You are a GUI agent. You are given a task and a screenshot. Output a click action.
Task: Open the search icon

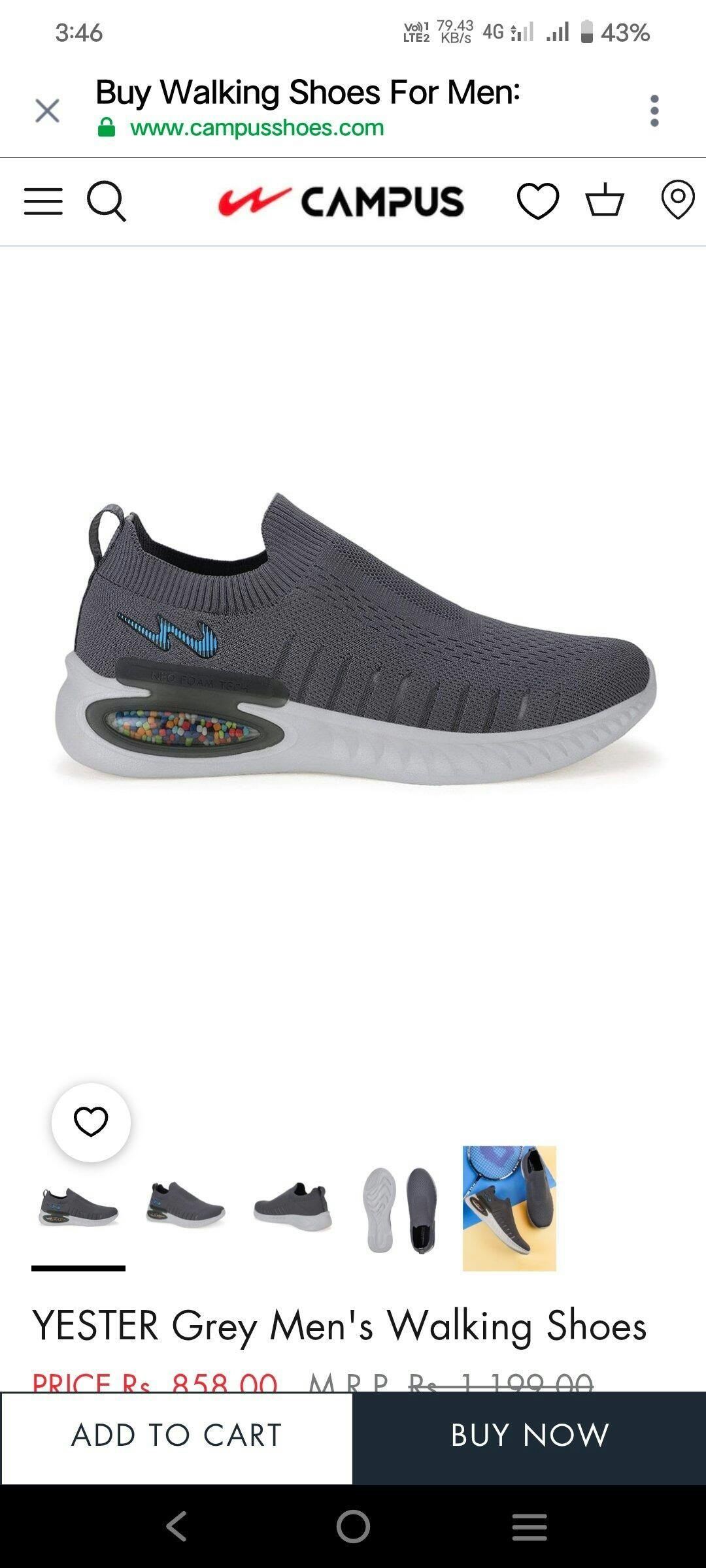pos(106,201)
